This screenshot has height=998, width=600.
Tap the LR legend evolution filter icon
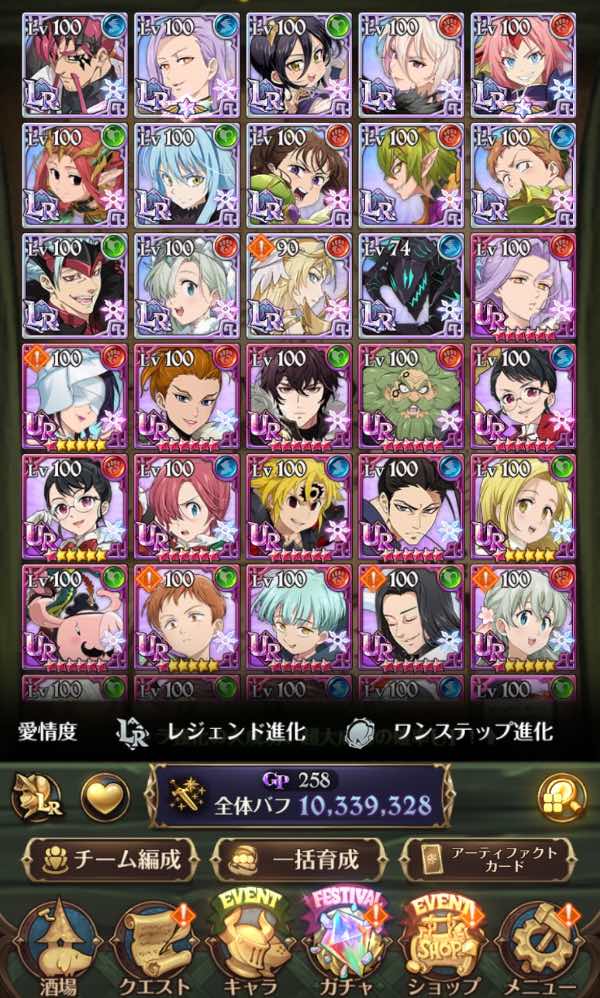pyautogui.click(x=35, y=797)
